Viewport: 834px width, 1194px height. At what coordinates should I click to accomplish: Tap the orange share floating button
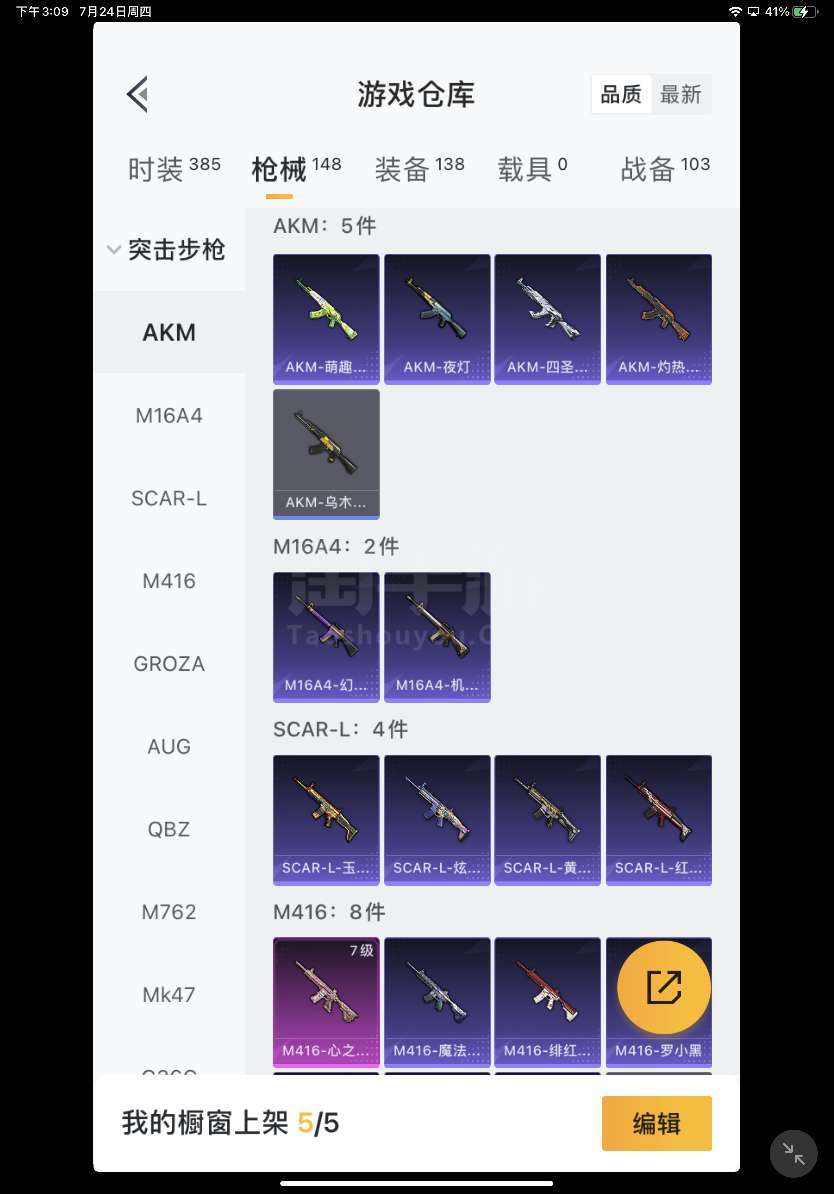(x=664, y=988)
